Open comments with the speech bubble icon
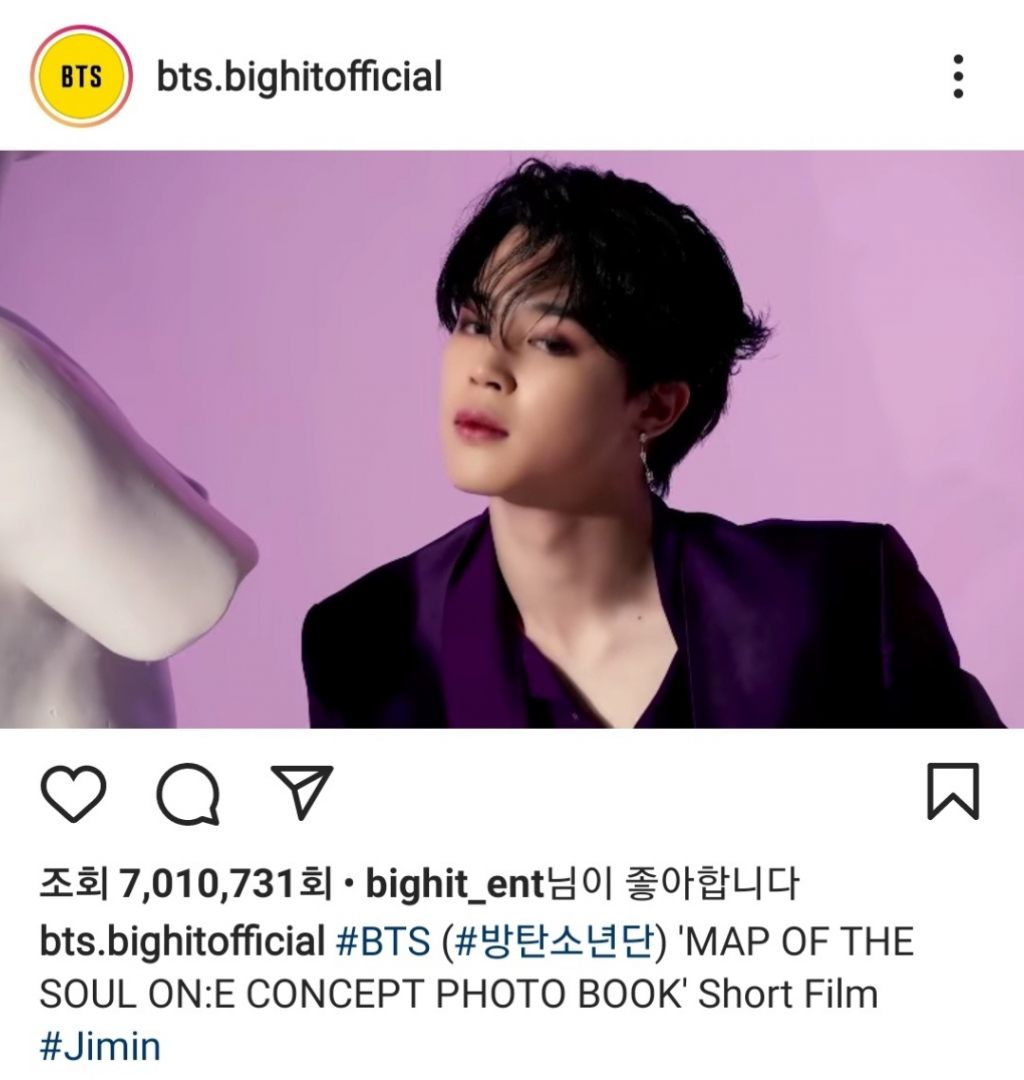This screenshot has height=1080, width=1024. (x=188, y=795)
